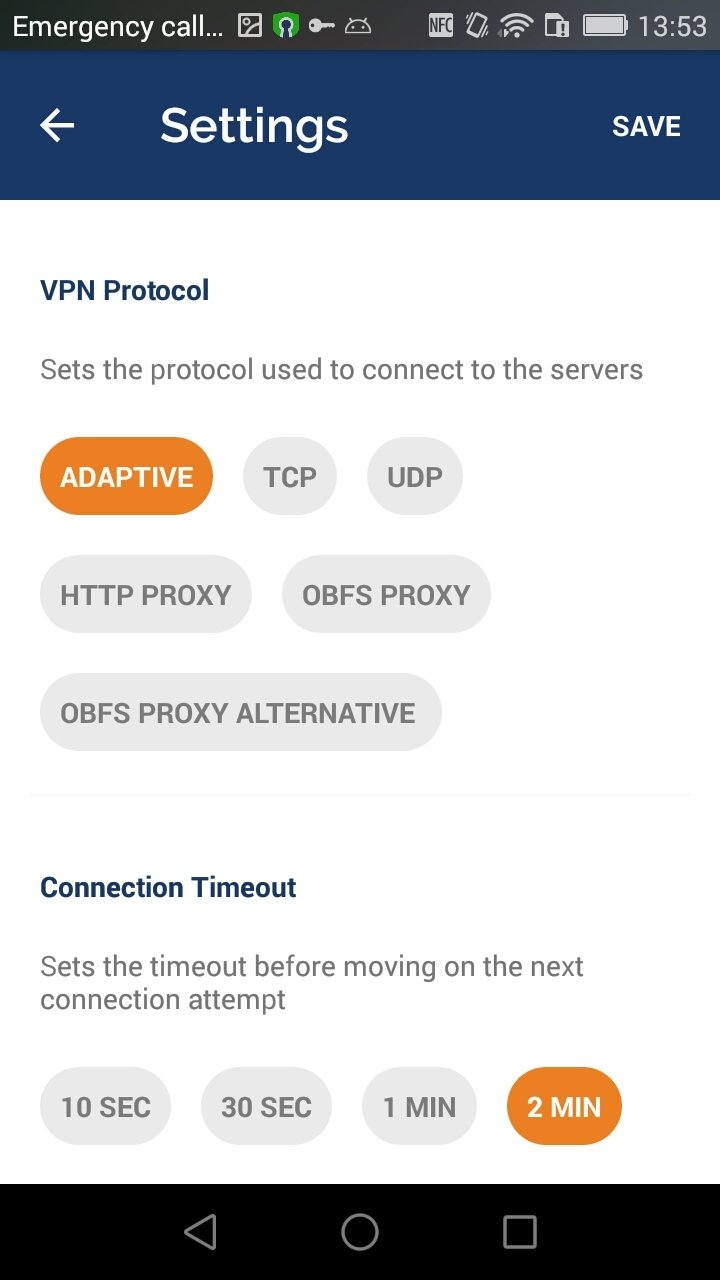The width and height of the screenshot is (720, 1280).
Task: Select OBFS Proxy Alternative protocol
Action: [x=240, y=712]
